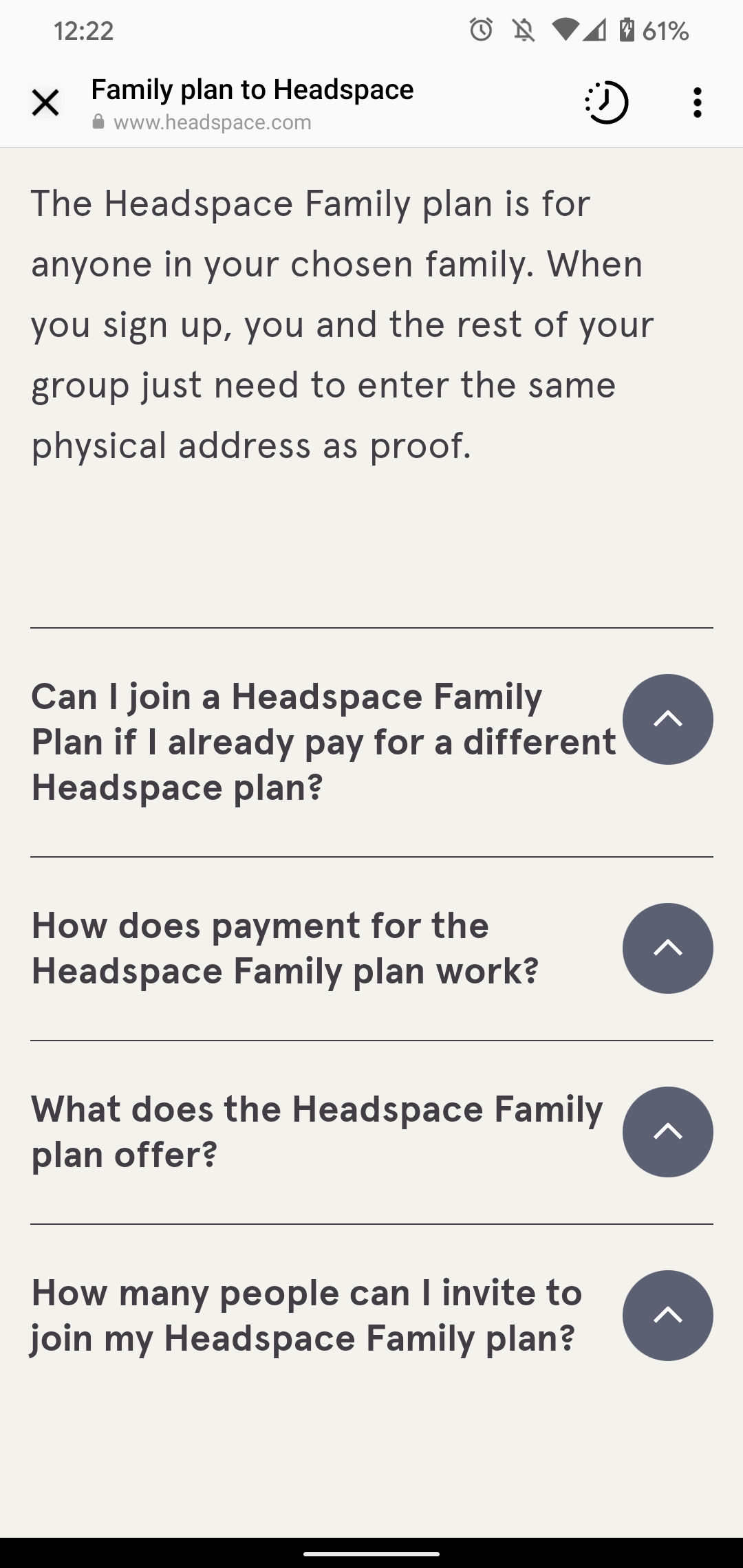This screenshot has width=743, height=1568.
Task: Tap the battery 61% percentage indicator
Action: (x=665, y=29)
